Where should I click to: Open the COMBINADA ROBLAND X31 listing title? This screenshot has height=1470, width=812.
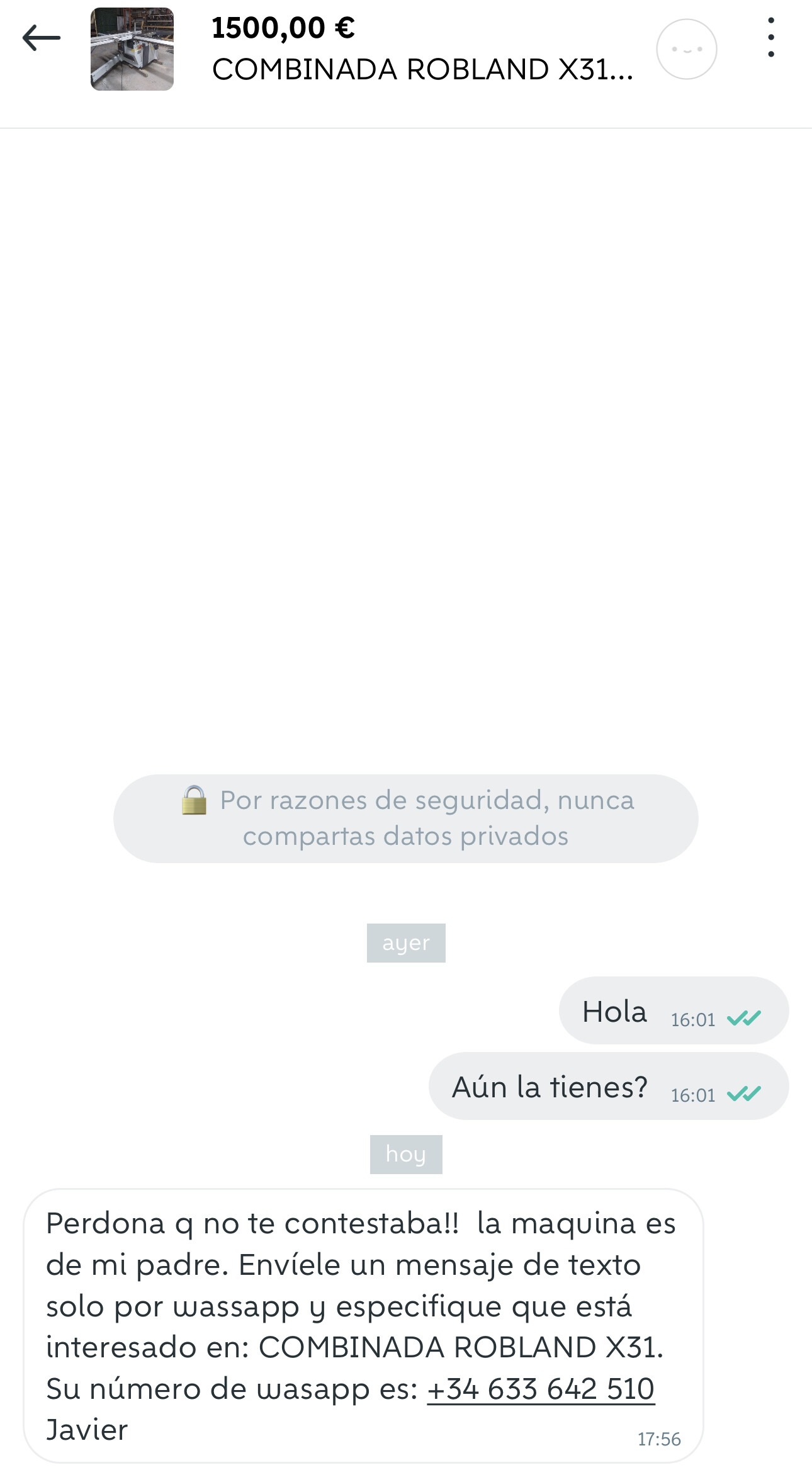422,69
